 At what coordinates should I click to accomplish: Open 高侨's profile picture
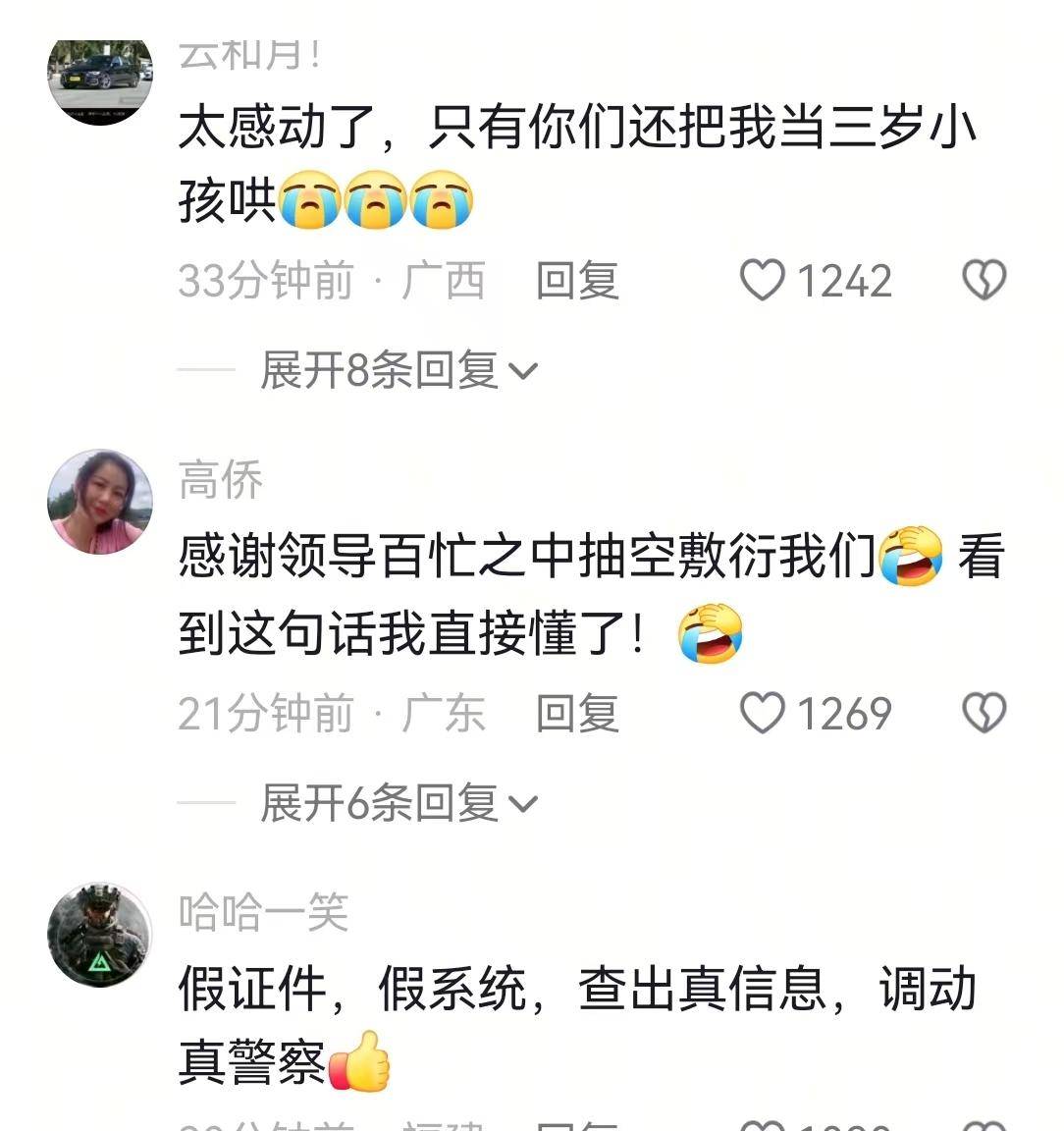point(100,502)
